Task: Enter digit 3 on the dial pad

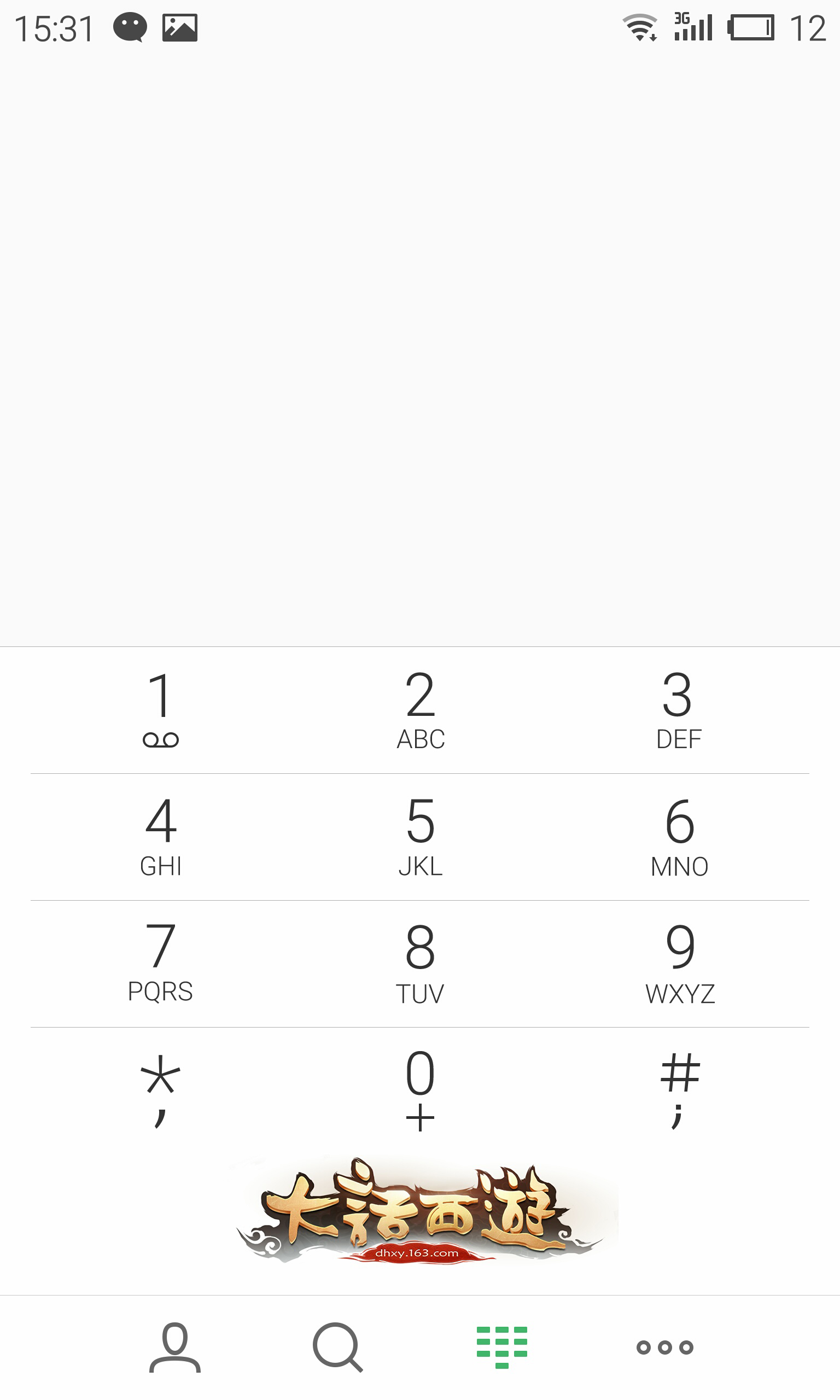Action: 679,710
